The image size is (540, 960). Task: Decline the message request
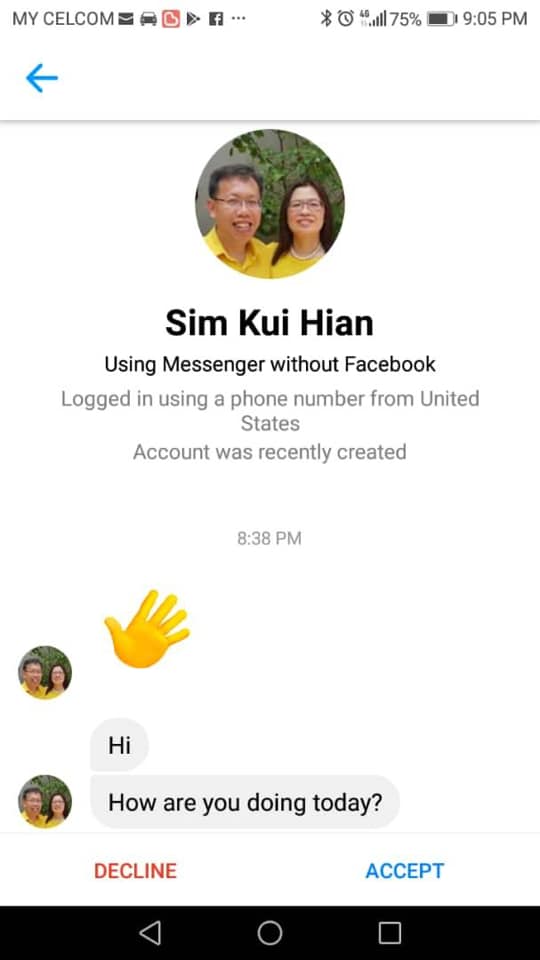(135, 871)
